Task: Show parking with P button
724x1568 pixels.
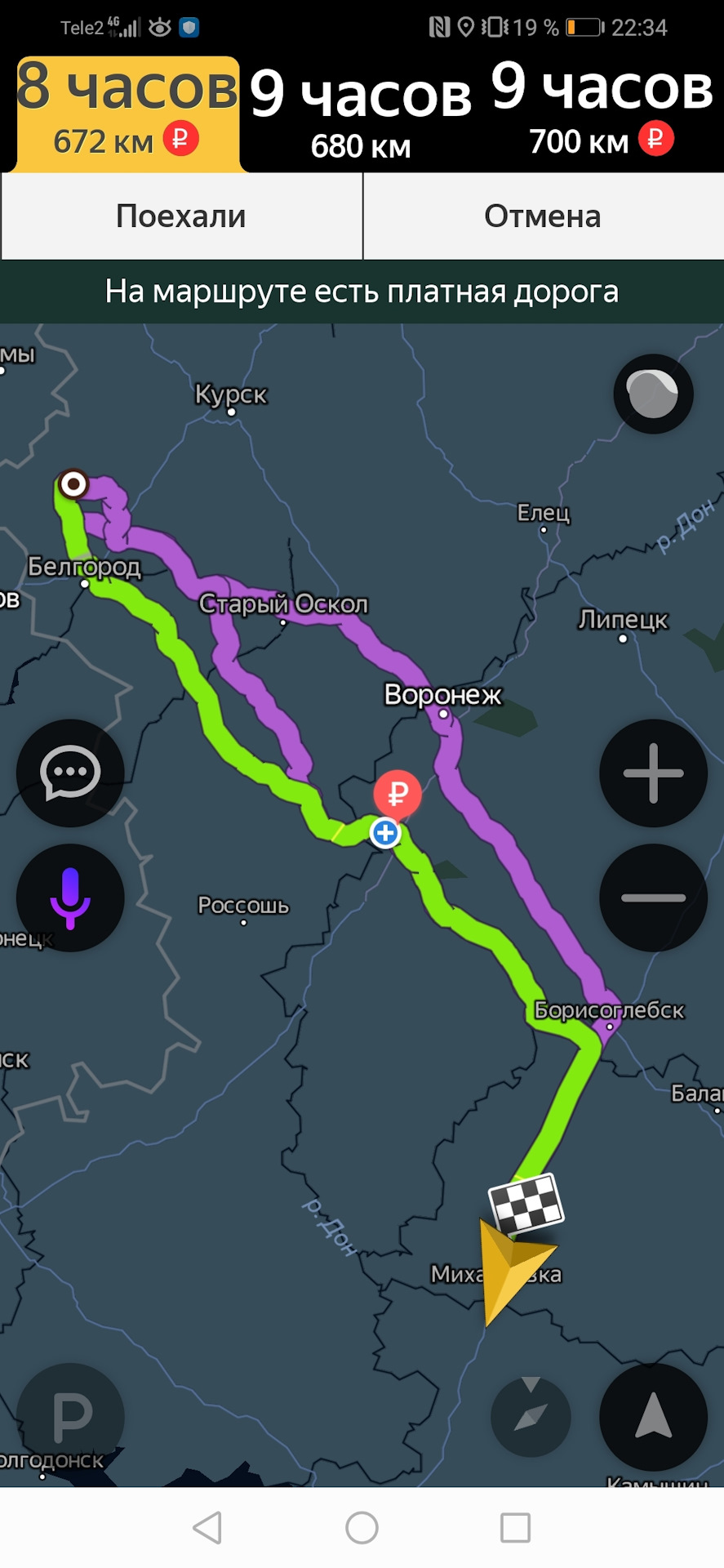Action: 70,1417
